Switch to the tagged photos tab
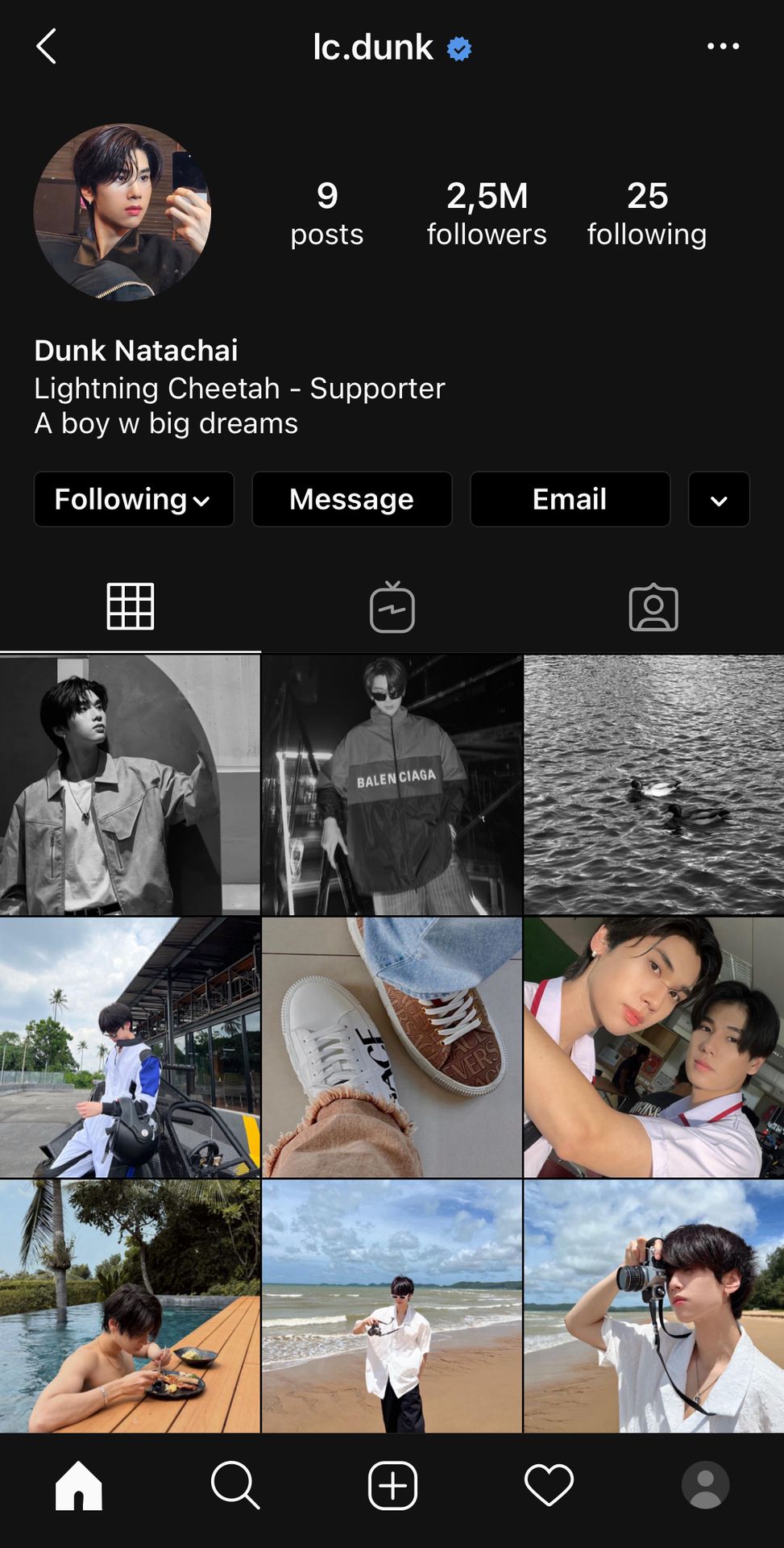Screen dimensions: 784x1548 (653, 607)
